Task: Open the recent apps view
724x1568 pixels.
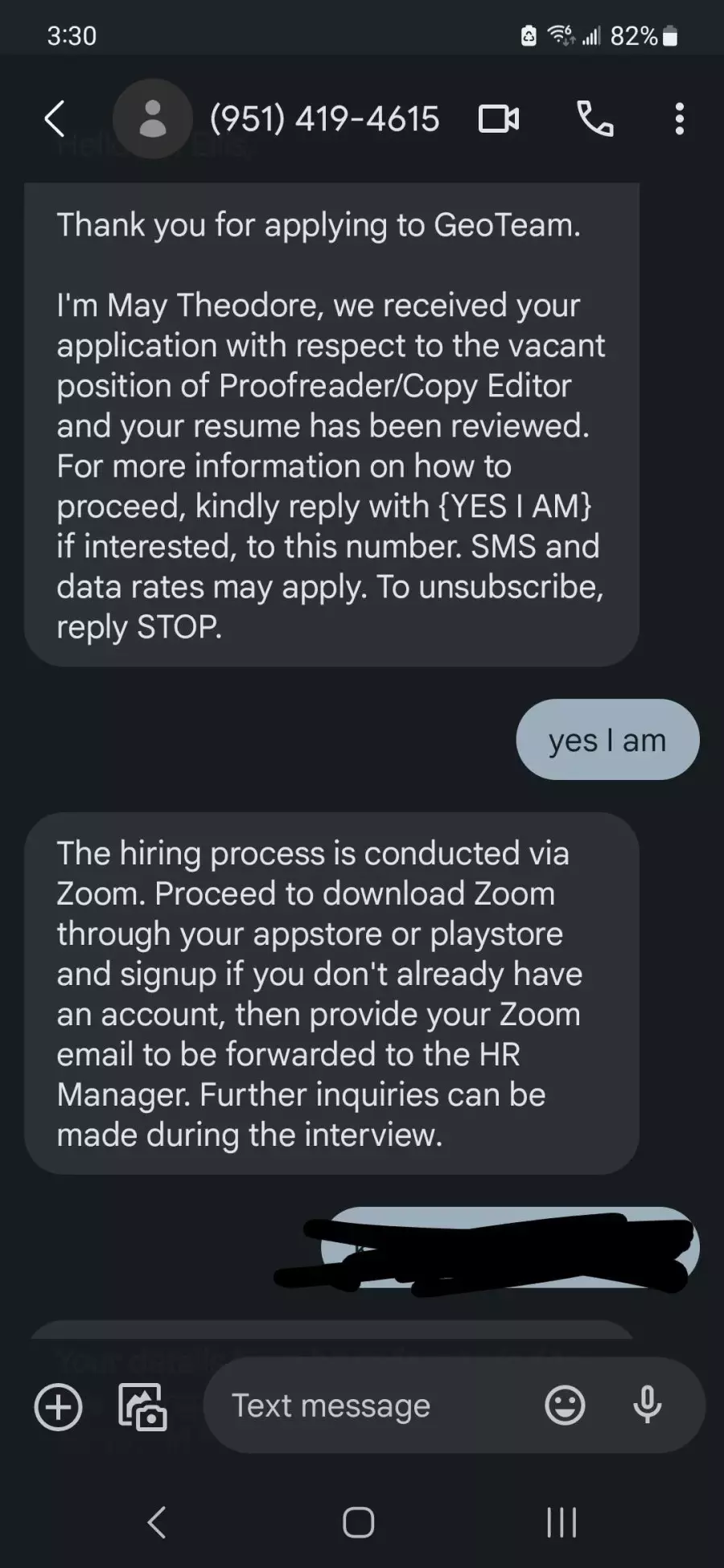Action: pyautogui.click(x=562, y=1522)
